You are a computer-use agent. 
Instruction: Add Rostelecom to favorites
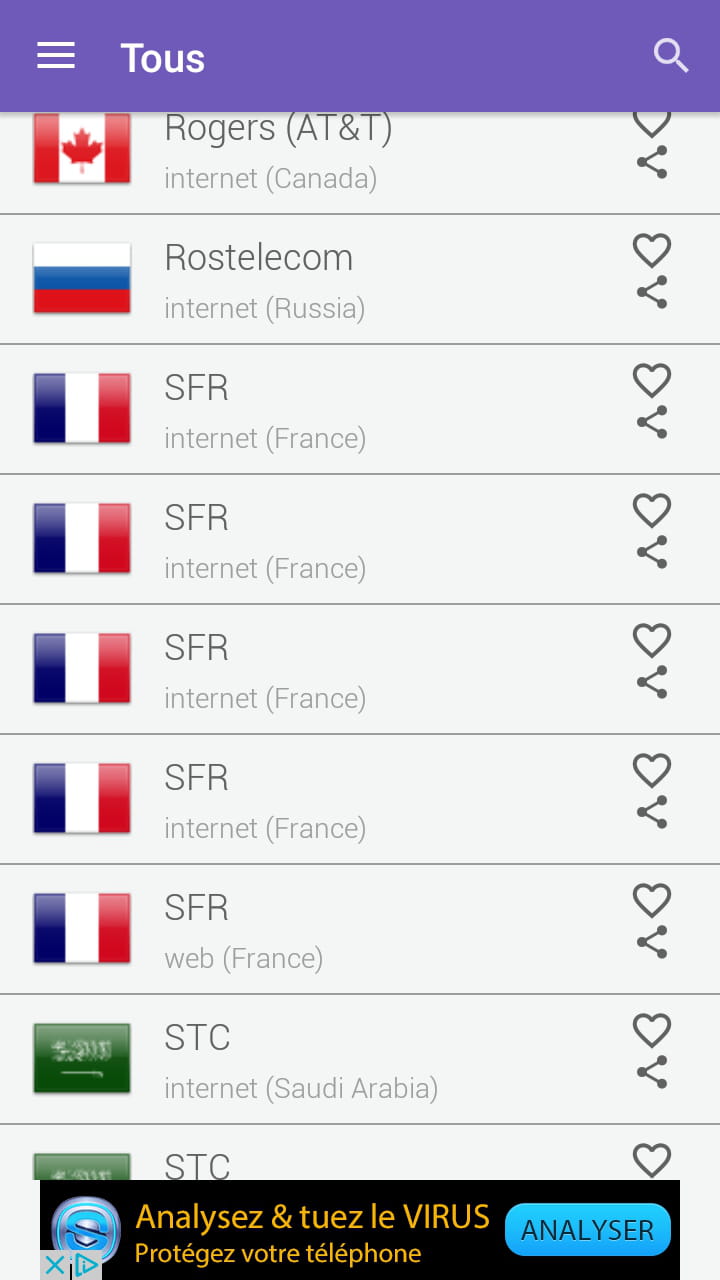(x=652, y=250)
